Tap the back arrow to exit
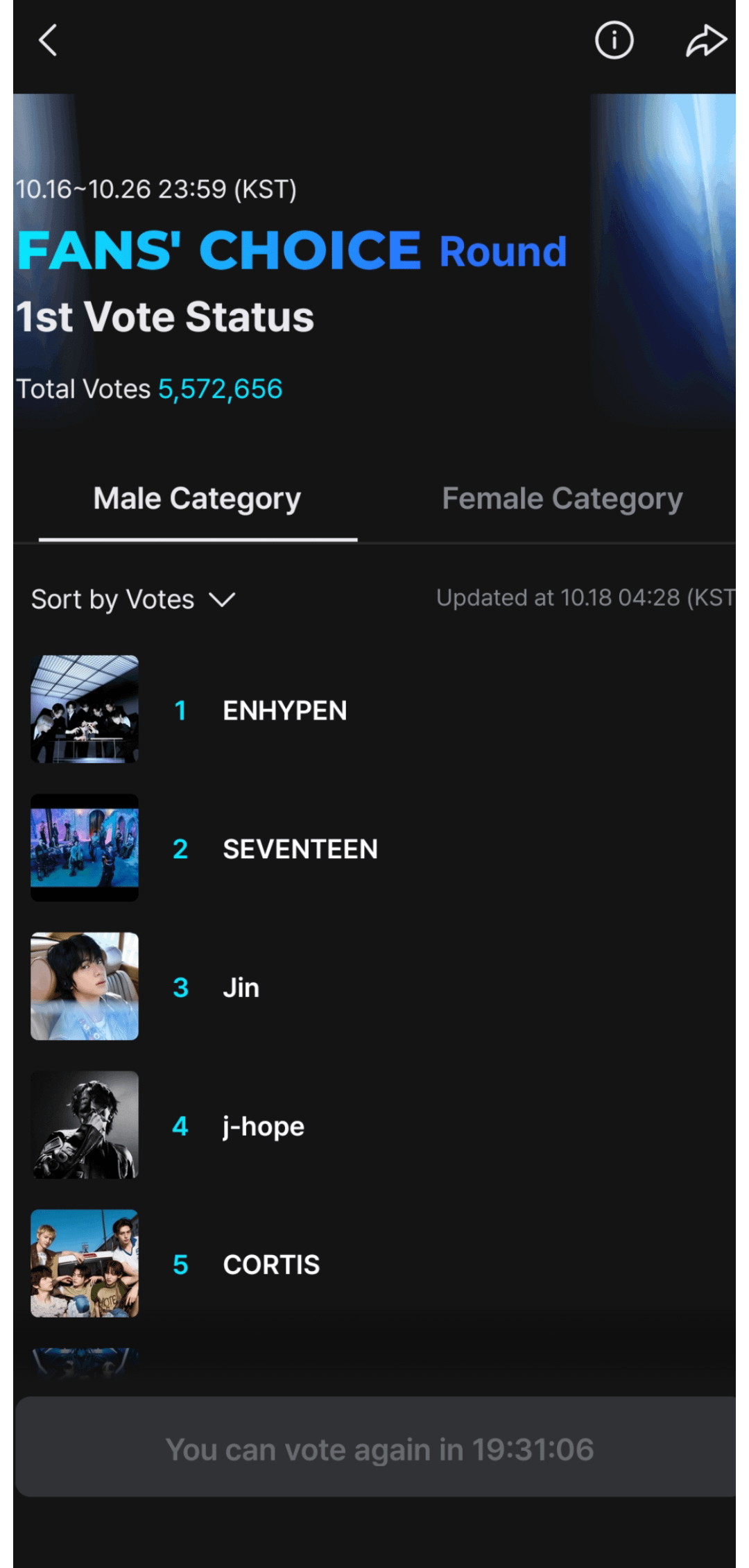Viewport: 749px width, 1568px height. [x=47, y=40]
